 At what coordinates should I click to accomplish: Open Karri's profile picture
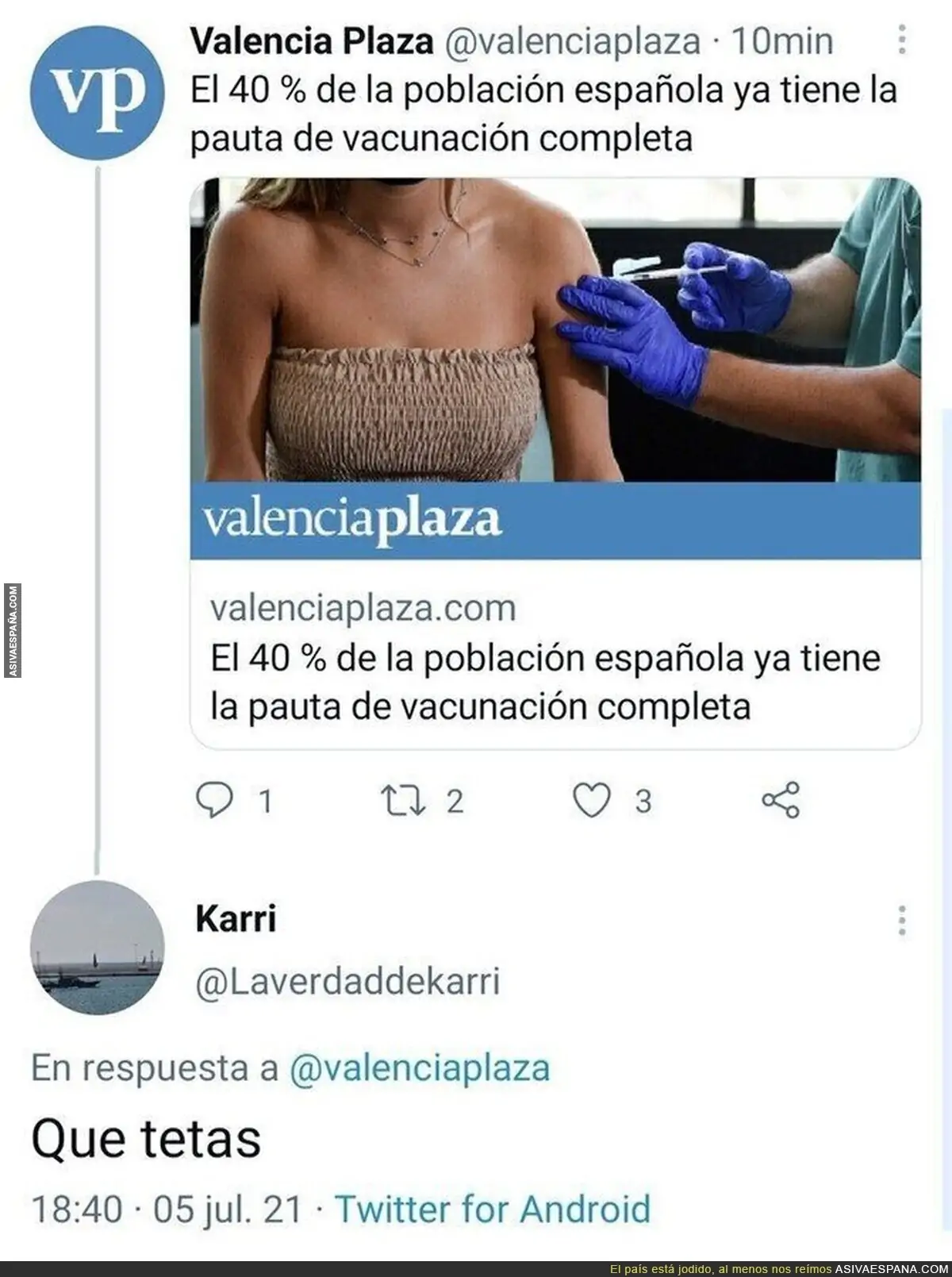(97, 948)
